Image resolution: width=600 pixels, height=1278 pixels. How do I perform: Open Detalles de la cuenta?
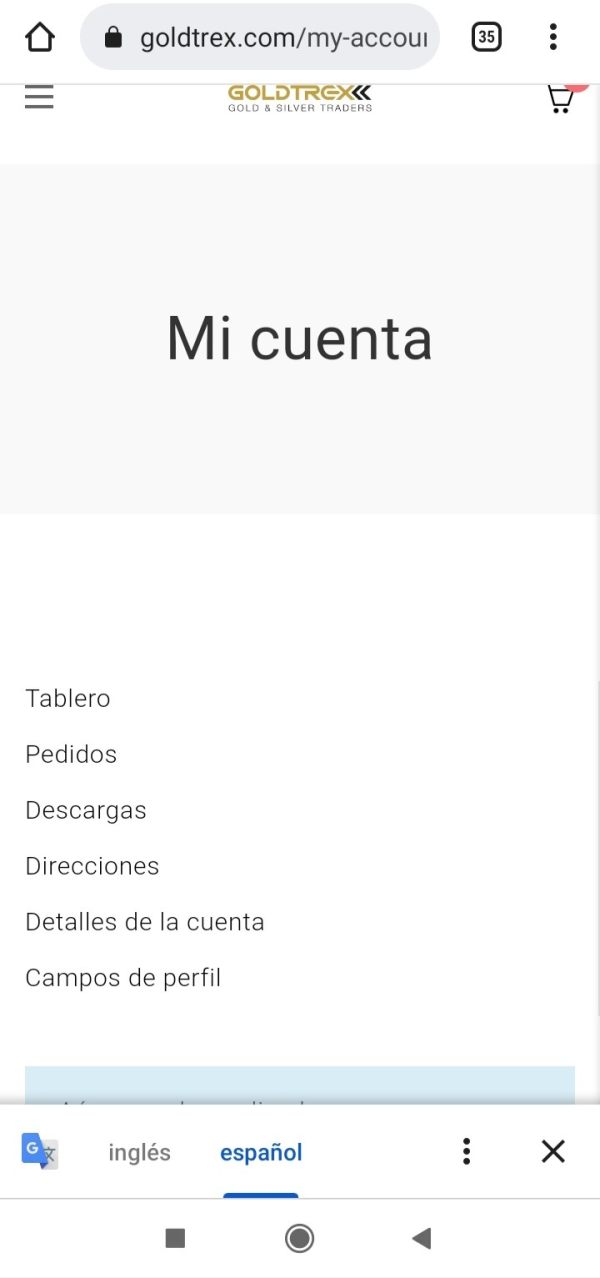coord(145,922)
